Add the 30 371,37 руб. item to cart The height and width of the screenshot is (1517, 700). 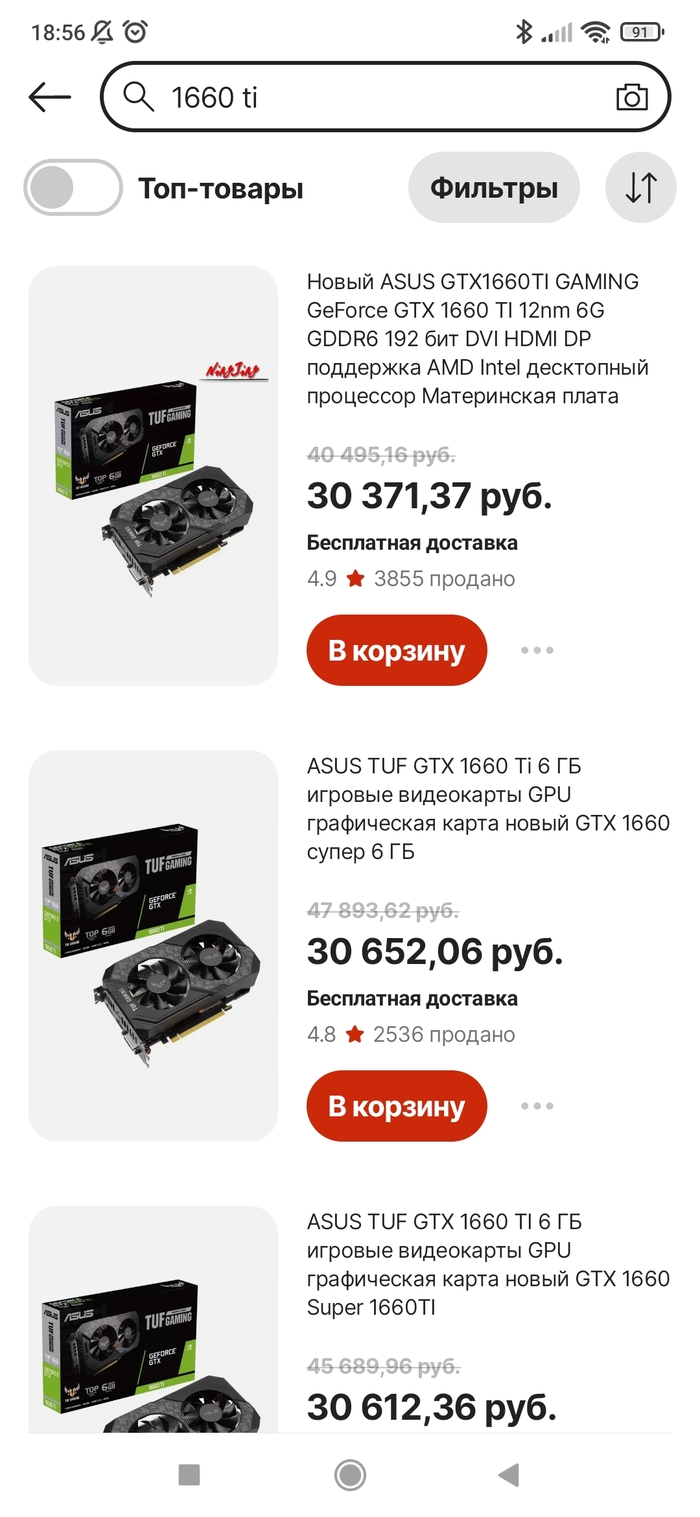(396, 650)
